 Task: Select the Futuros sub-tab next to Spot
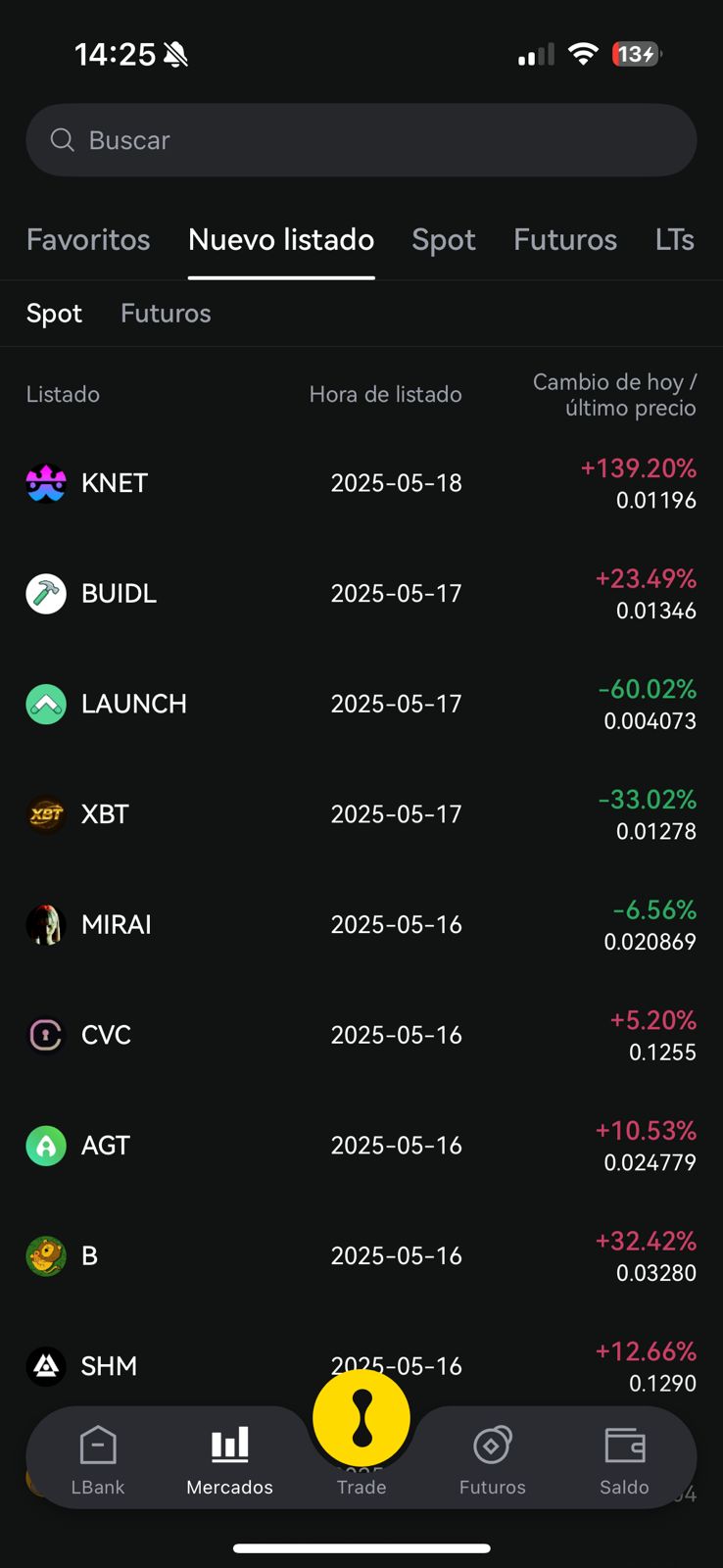tap(166, 314)
